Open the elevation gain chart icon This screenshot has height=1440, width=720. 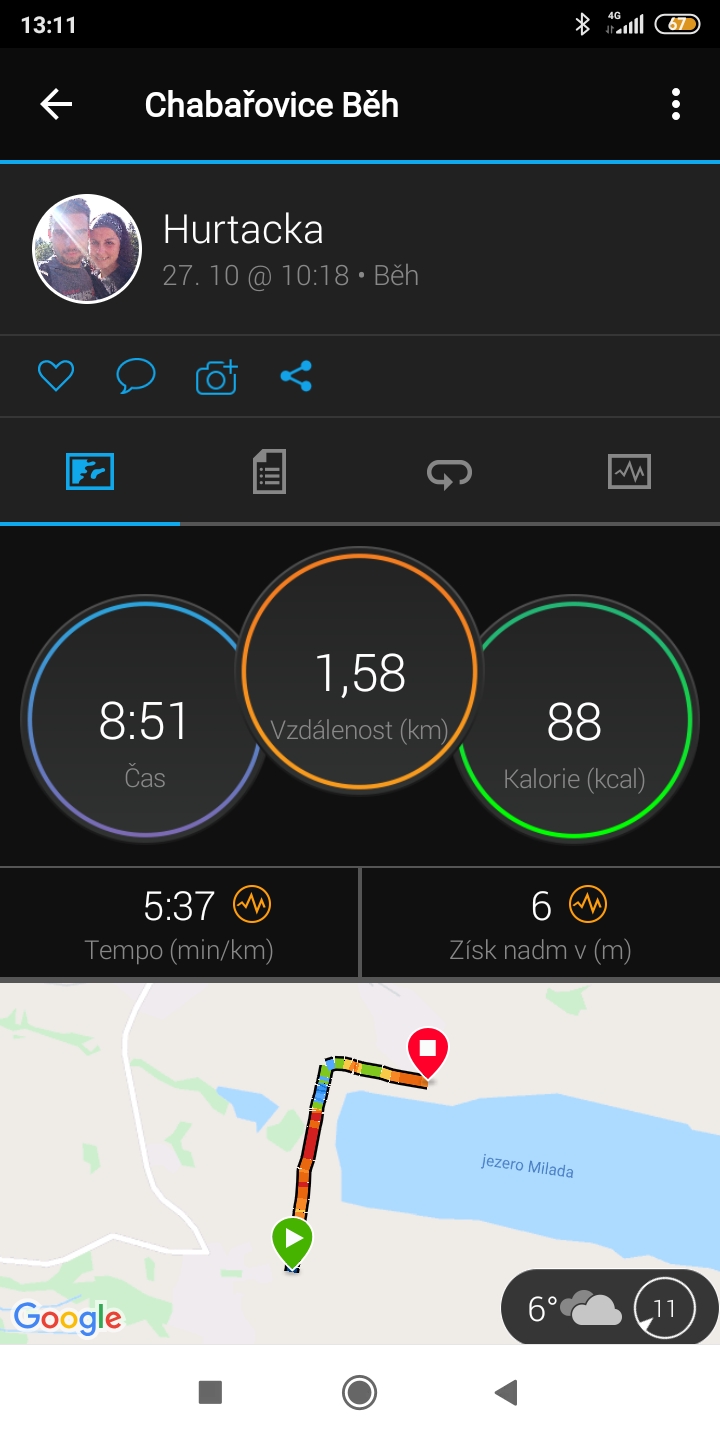(588, 905)
